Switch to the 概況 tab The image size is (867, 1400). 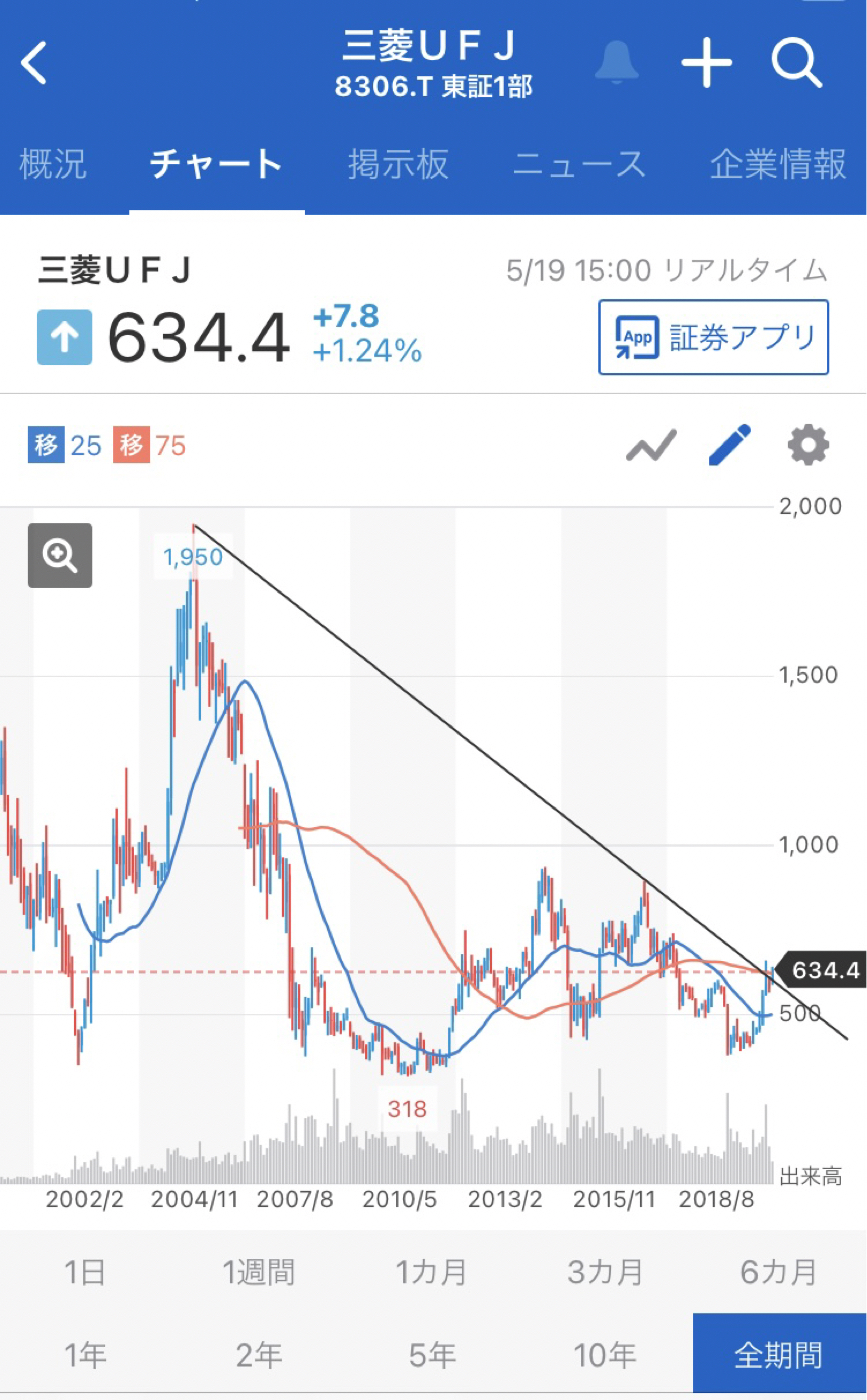coord(53,164)
